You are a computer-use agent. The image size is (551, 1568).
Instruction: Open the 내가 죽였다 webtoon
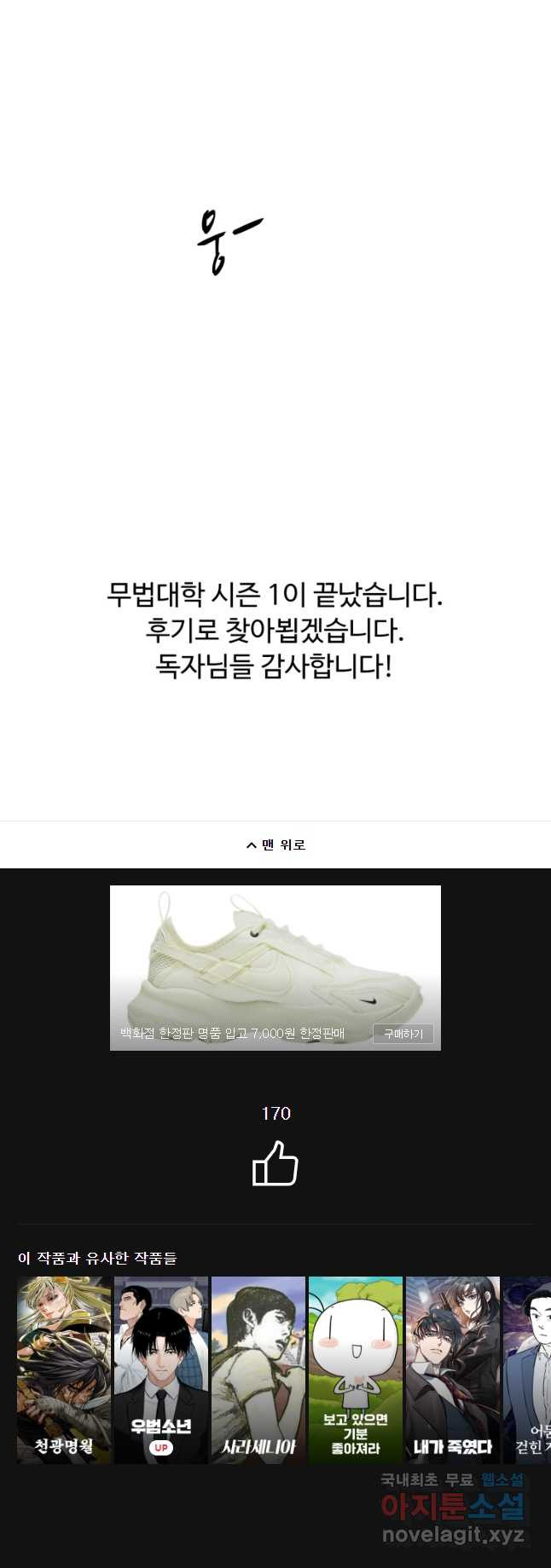453,1369
